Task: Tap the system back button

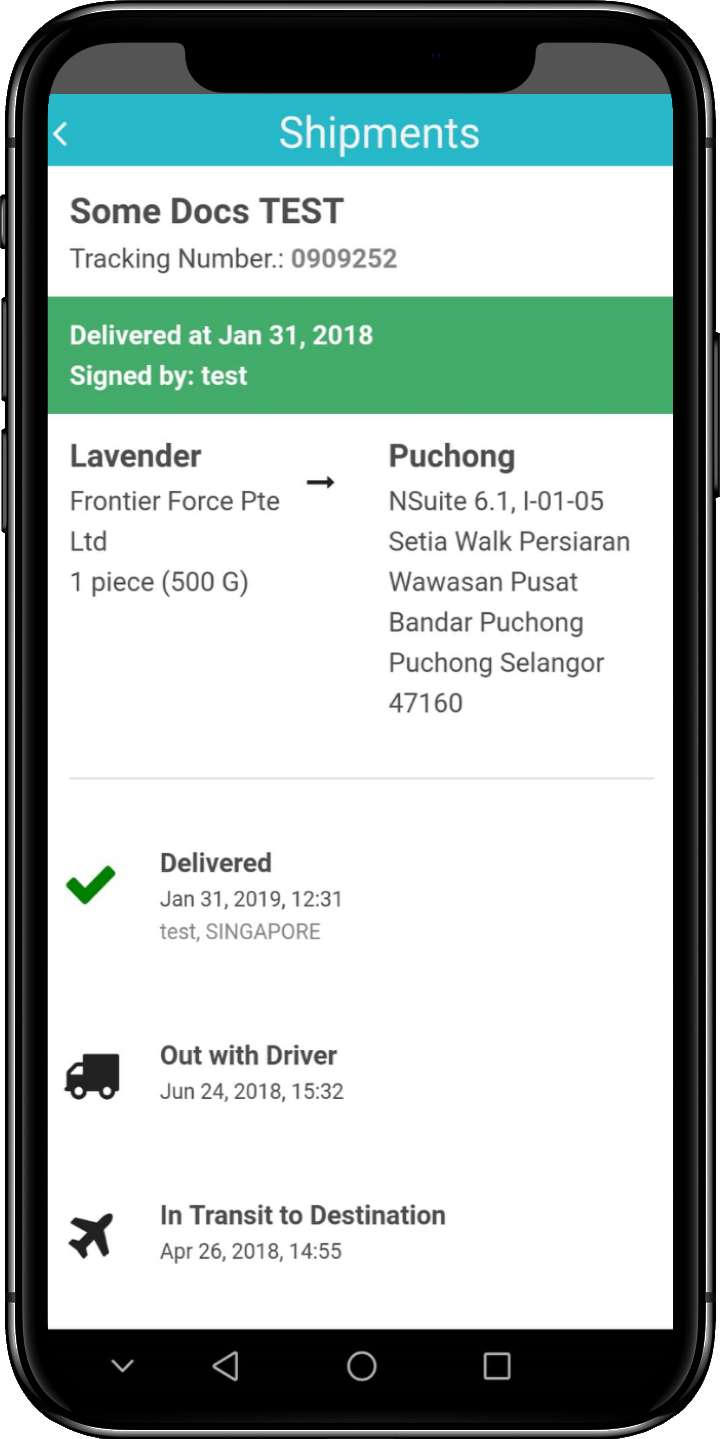Action: click(226, 1366)
